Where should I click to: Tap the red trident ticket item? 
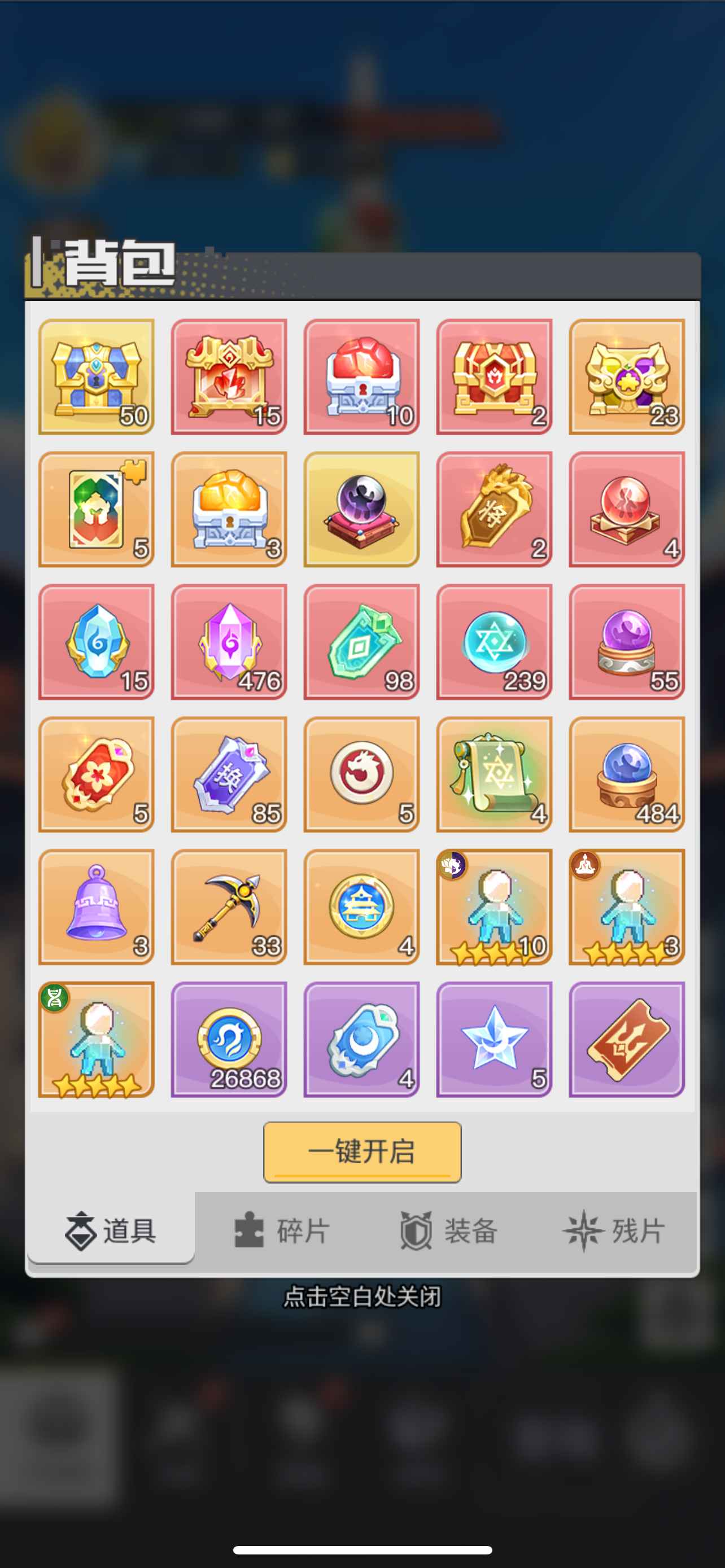click(626, 1039)
